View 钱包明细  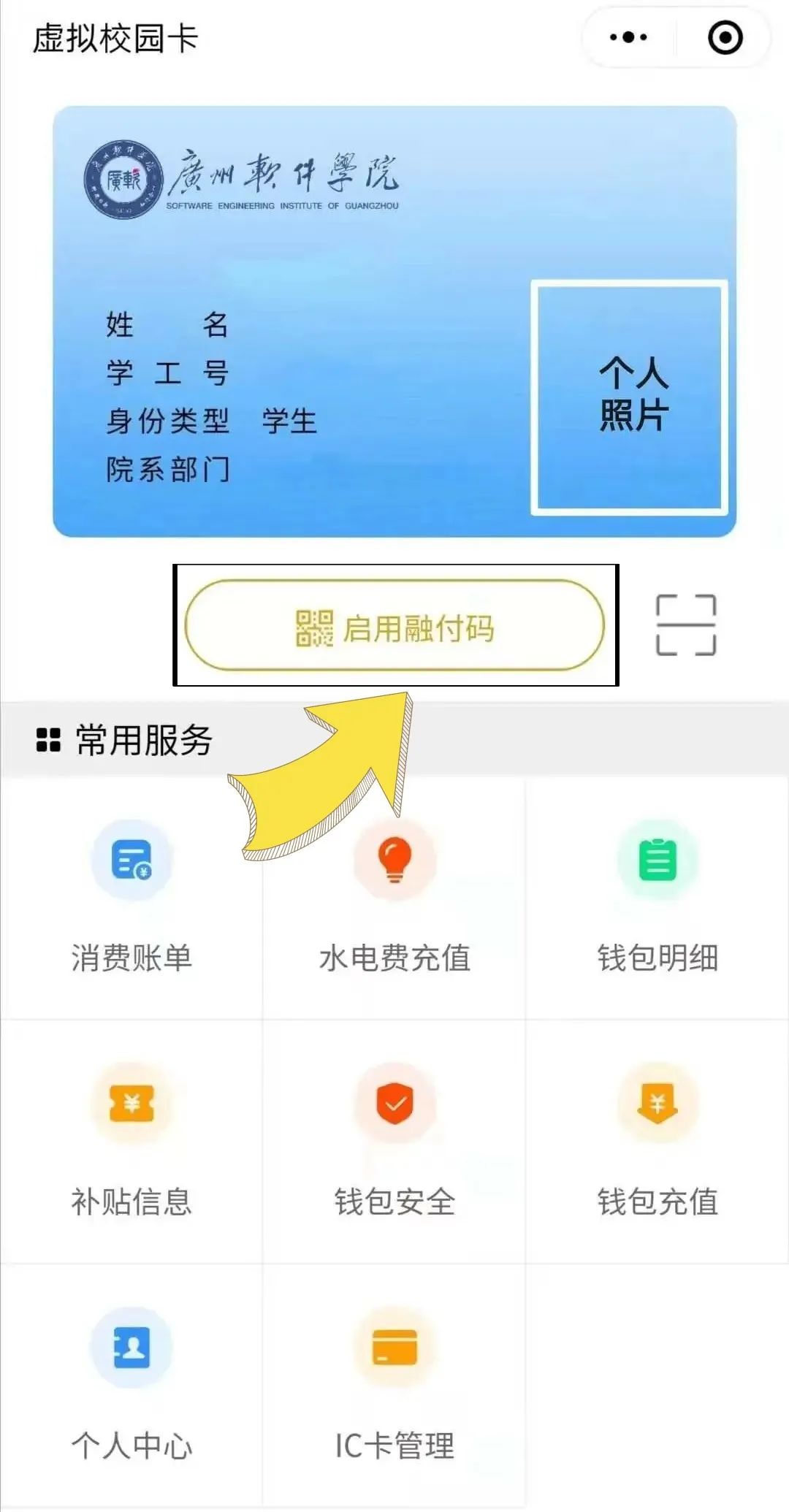pyautogui.click(x=657, y=897)
